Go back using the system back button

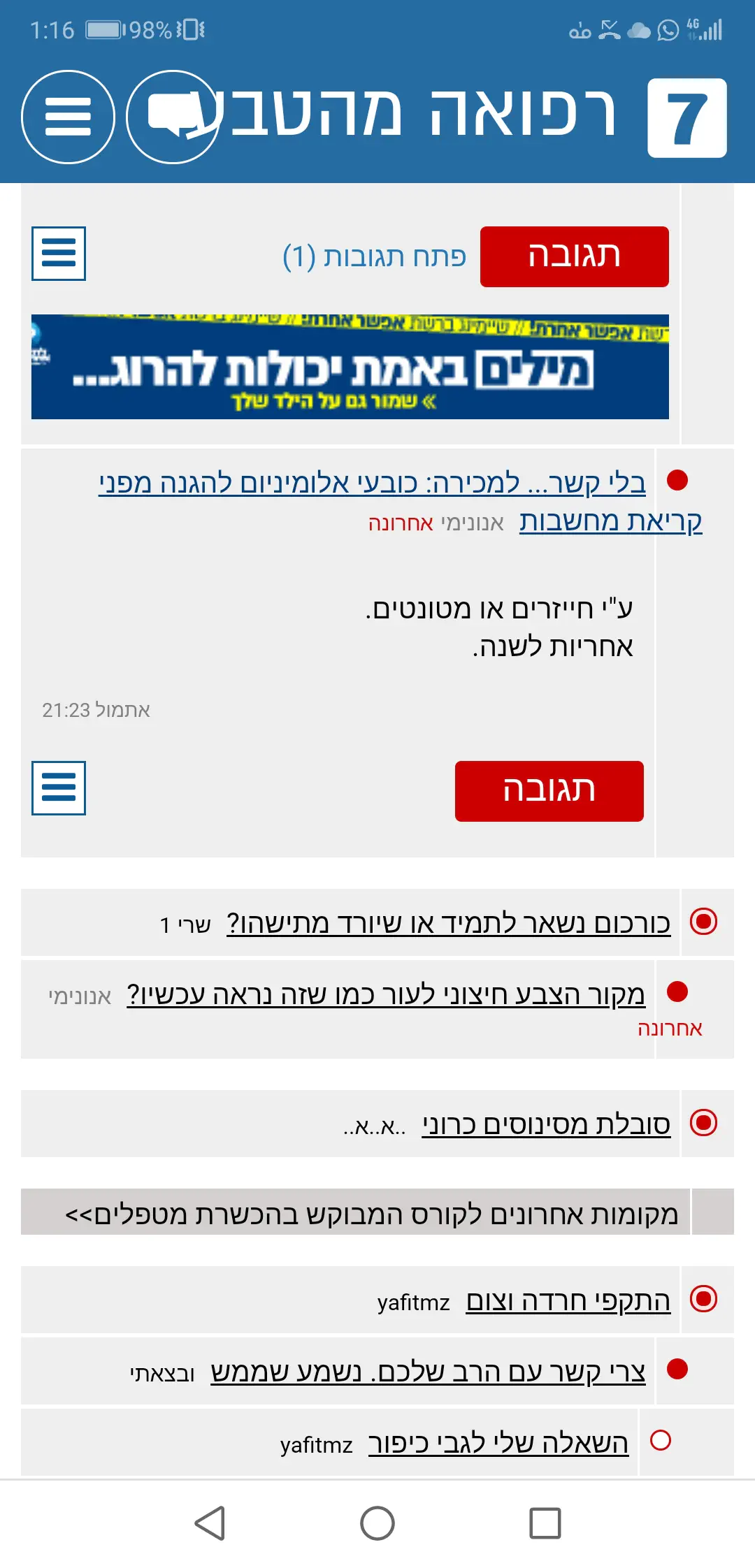click(210, 1523)
